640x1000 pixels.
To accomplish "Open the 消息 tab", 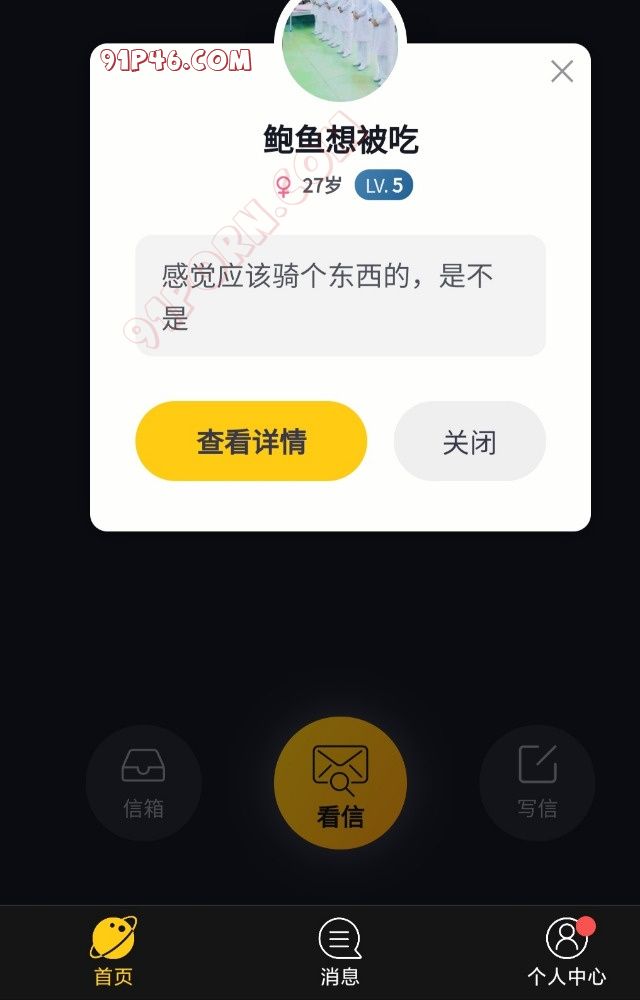I will tap(340, 952).
